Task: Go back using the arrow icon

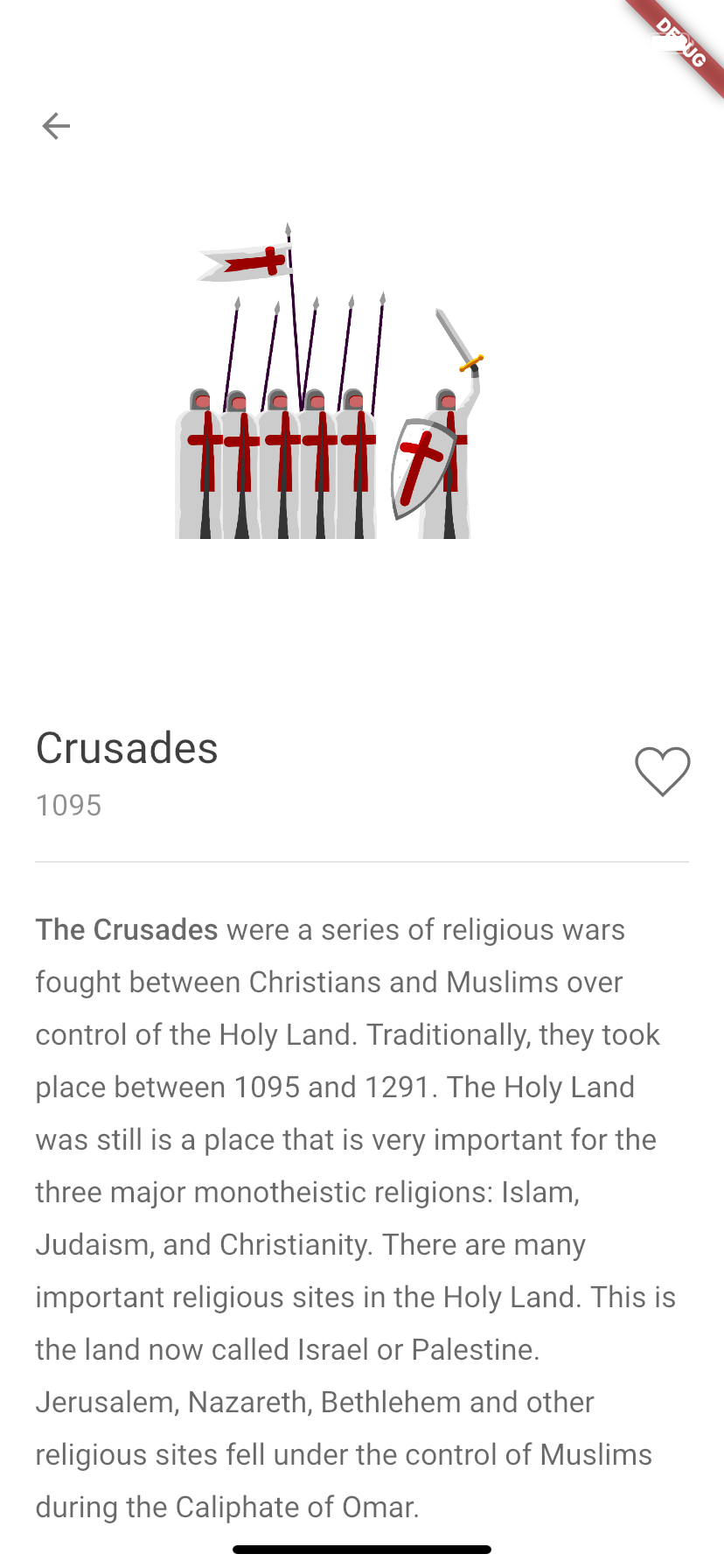Action: [x=56, y=126]
